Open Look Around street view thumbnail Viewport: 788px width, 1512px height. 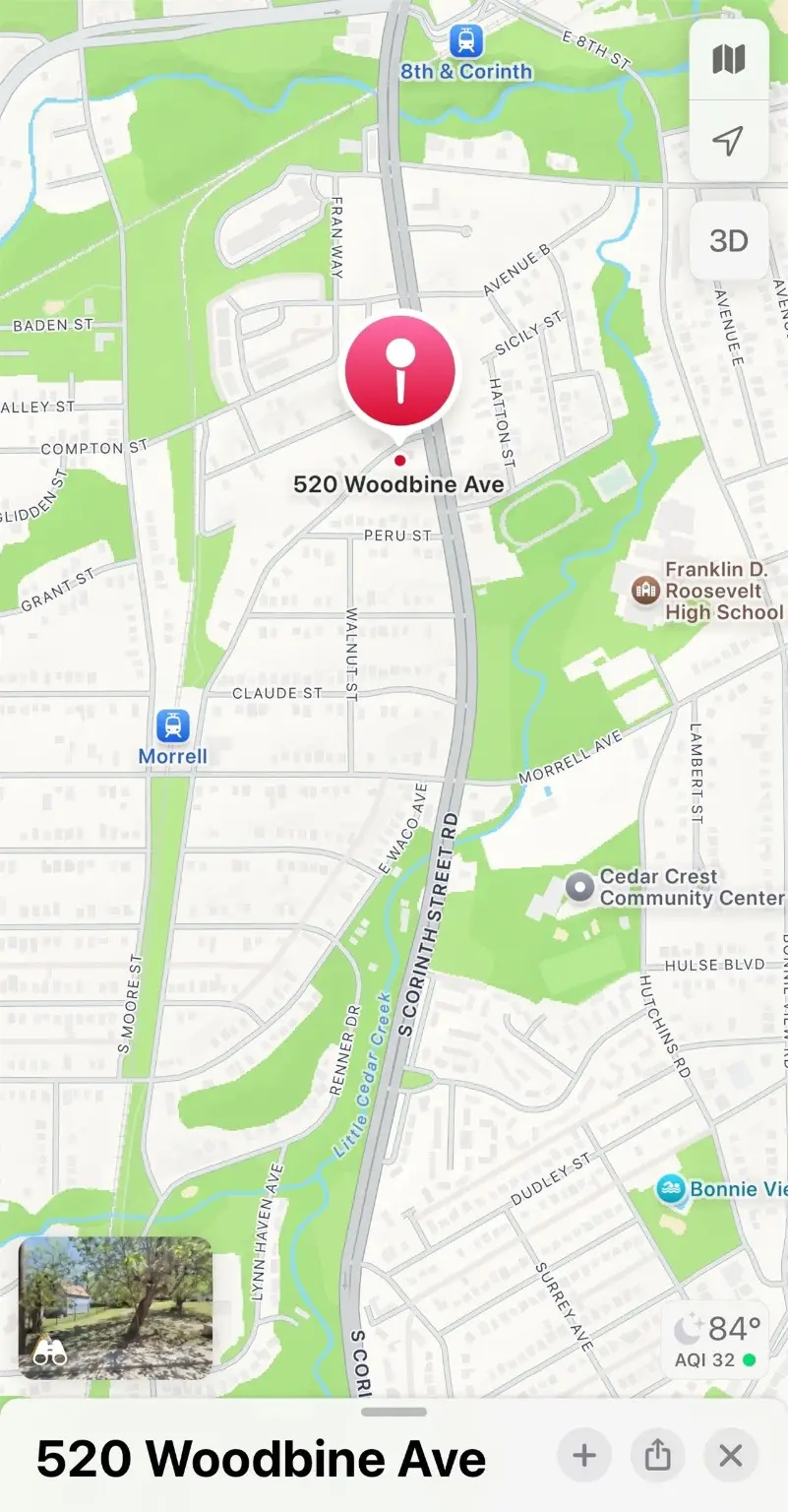116,1306
